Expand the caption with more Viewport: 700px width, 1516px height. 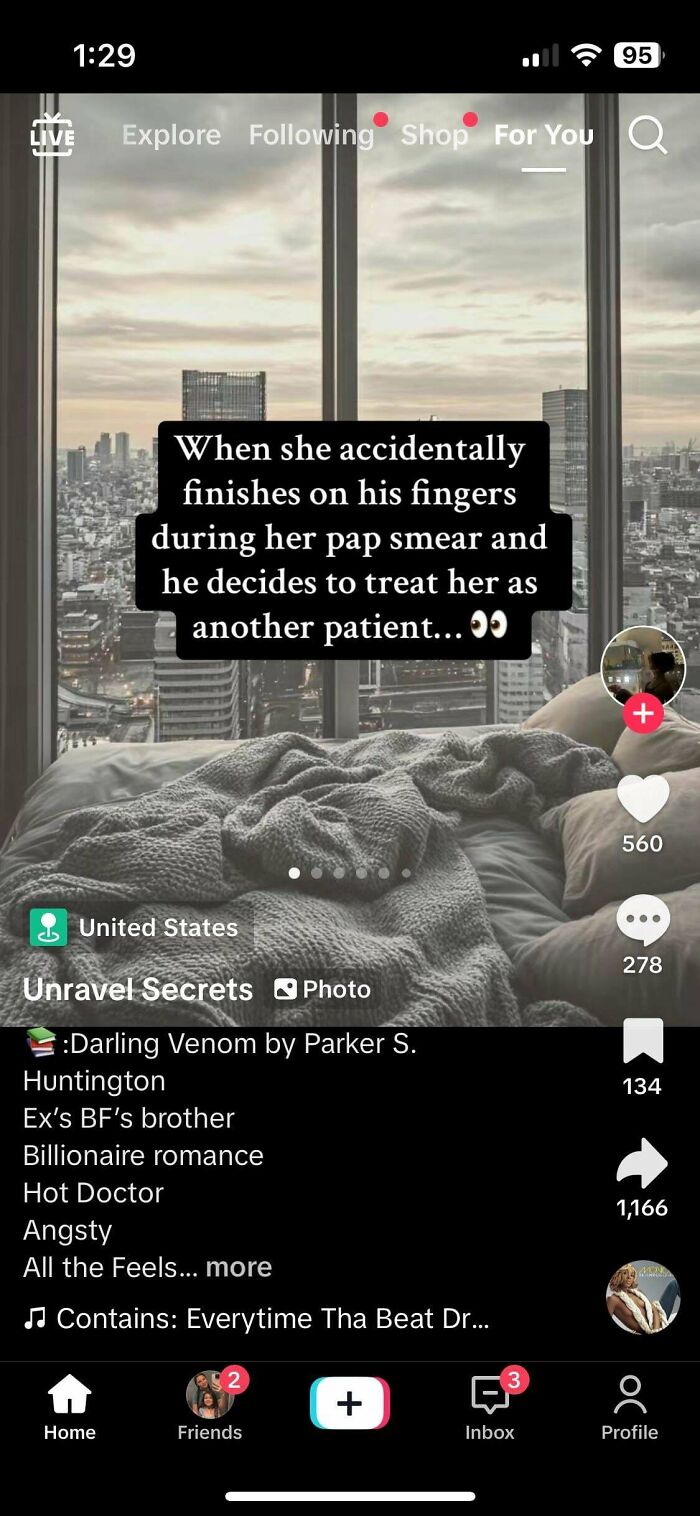239,1267
